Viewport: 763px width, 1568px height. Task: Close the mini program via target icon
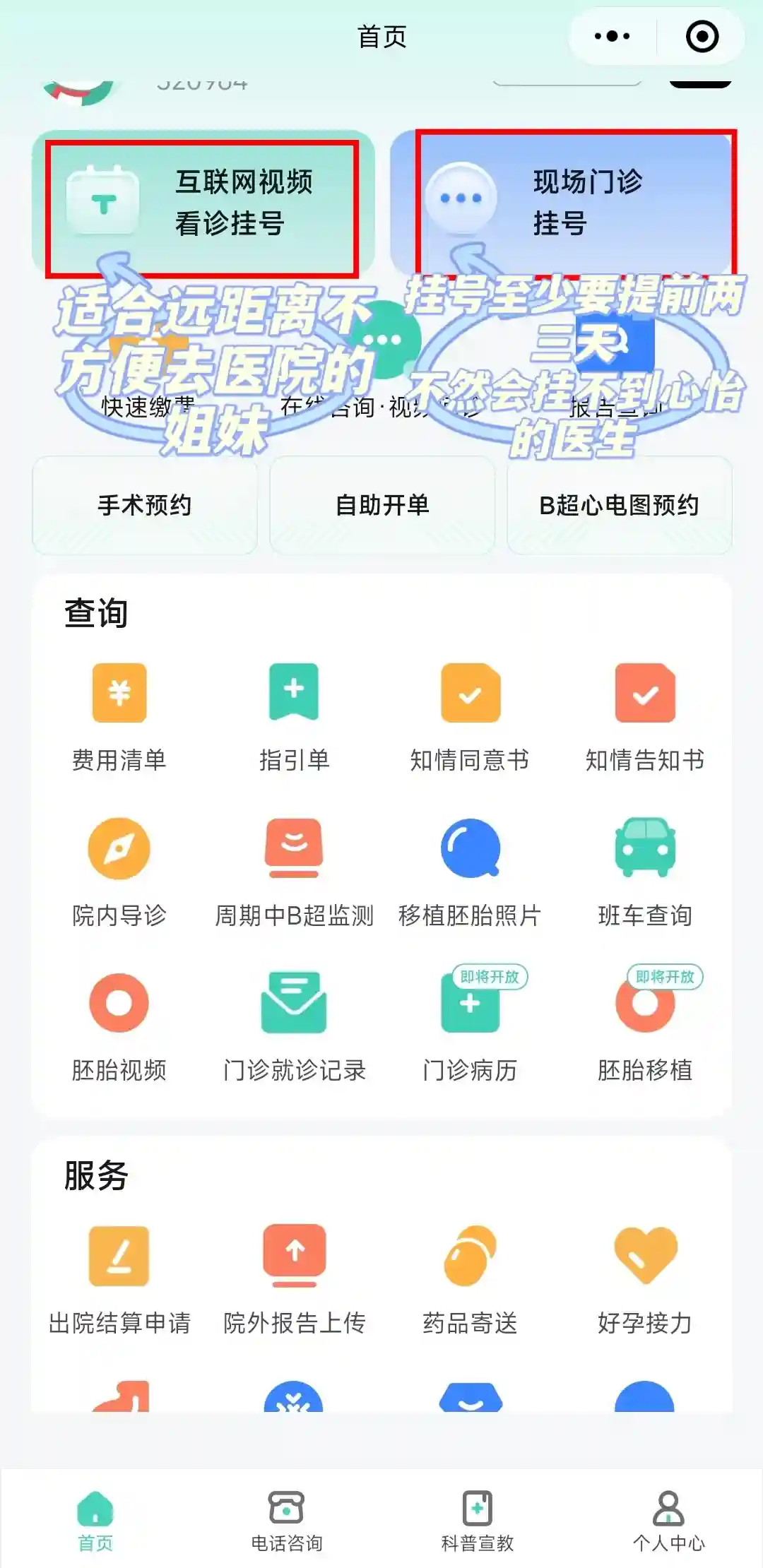click(702, 37)
